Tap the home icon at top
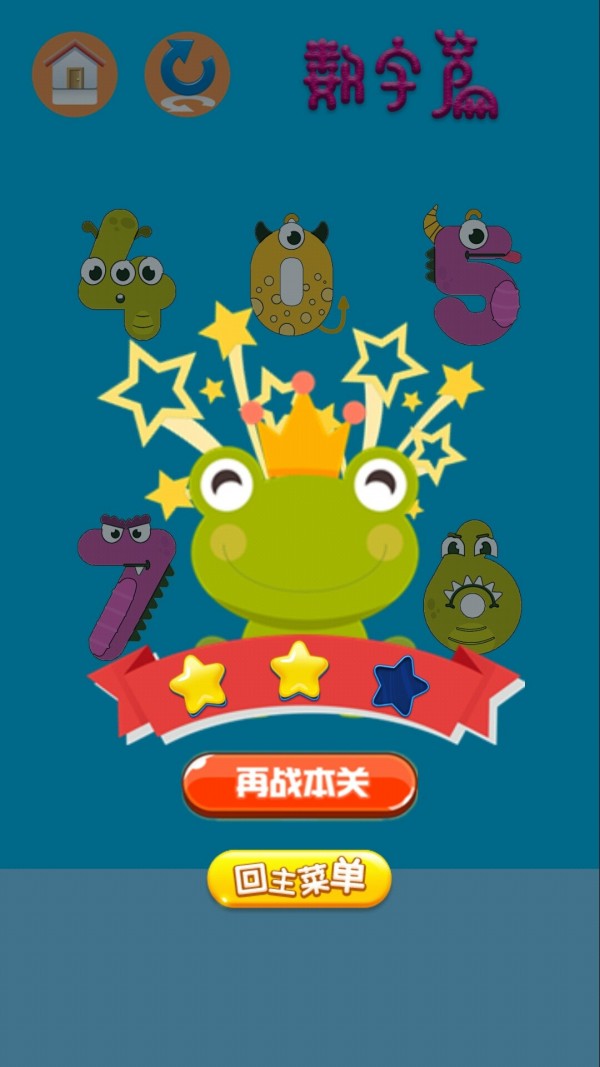The image size is (600, 1067). click(x=75, y=75)
